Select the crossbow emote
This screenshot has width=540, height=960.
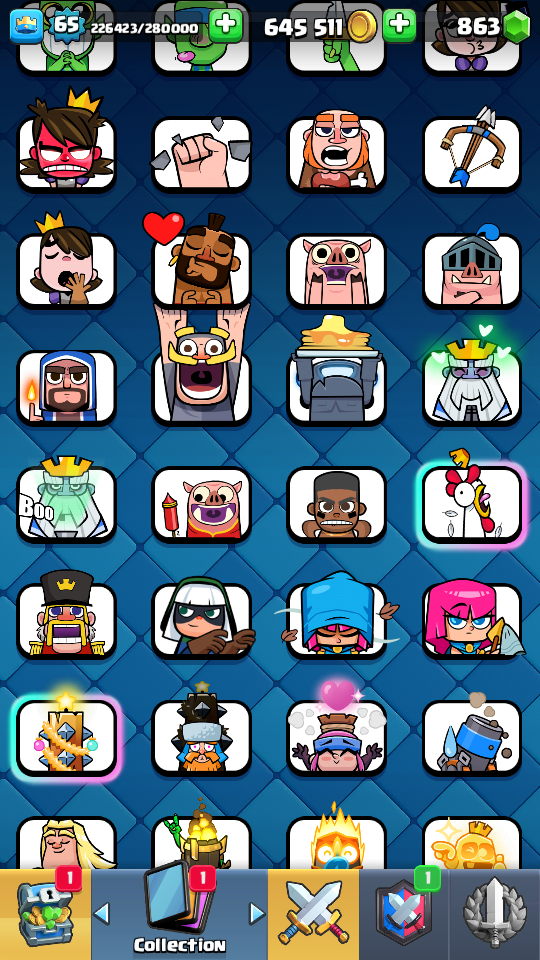tap(472, 152)
